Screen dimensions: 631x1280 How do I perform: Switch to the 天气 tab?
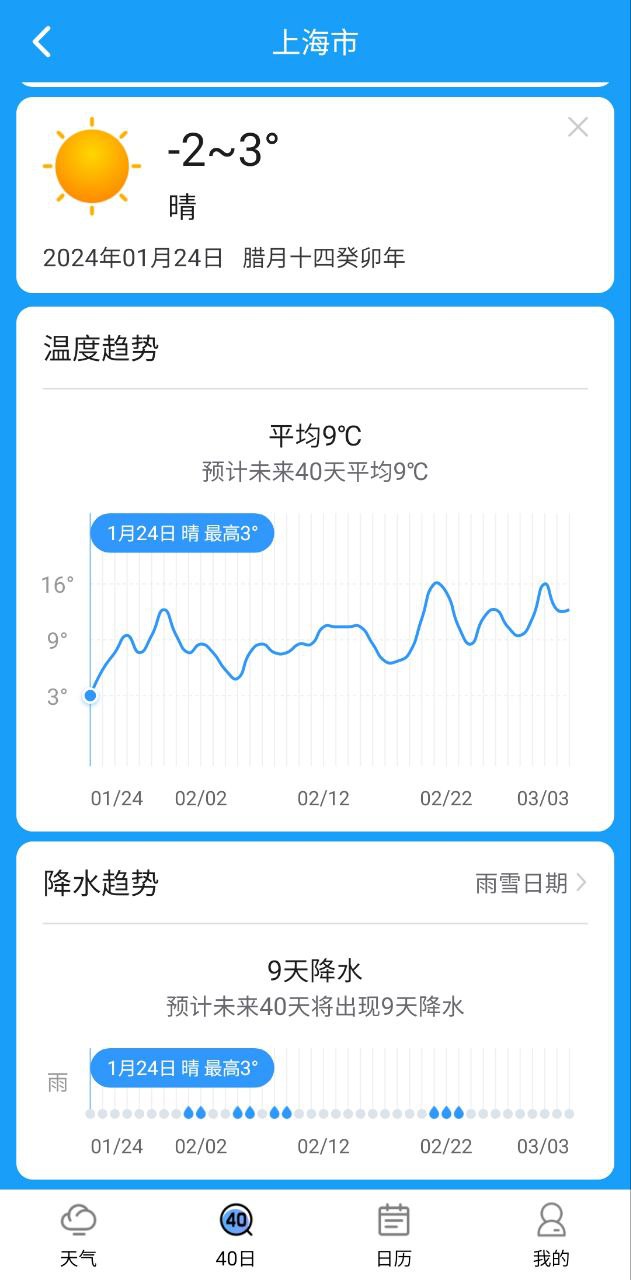(x=78, y=1235)
